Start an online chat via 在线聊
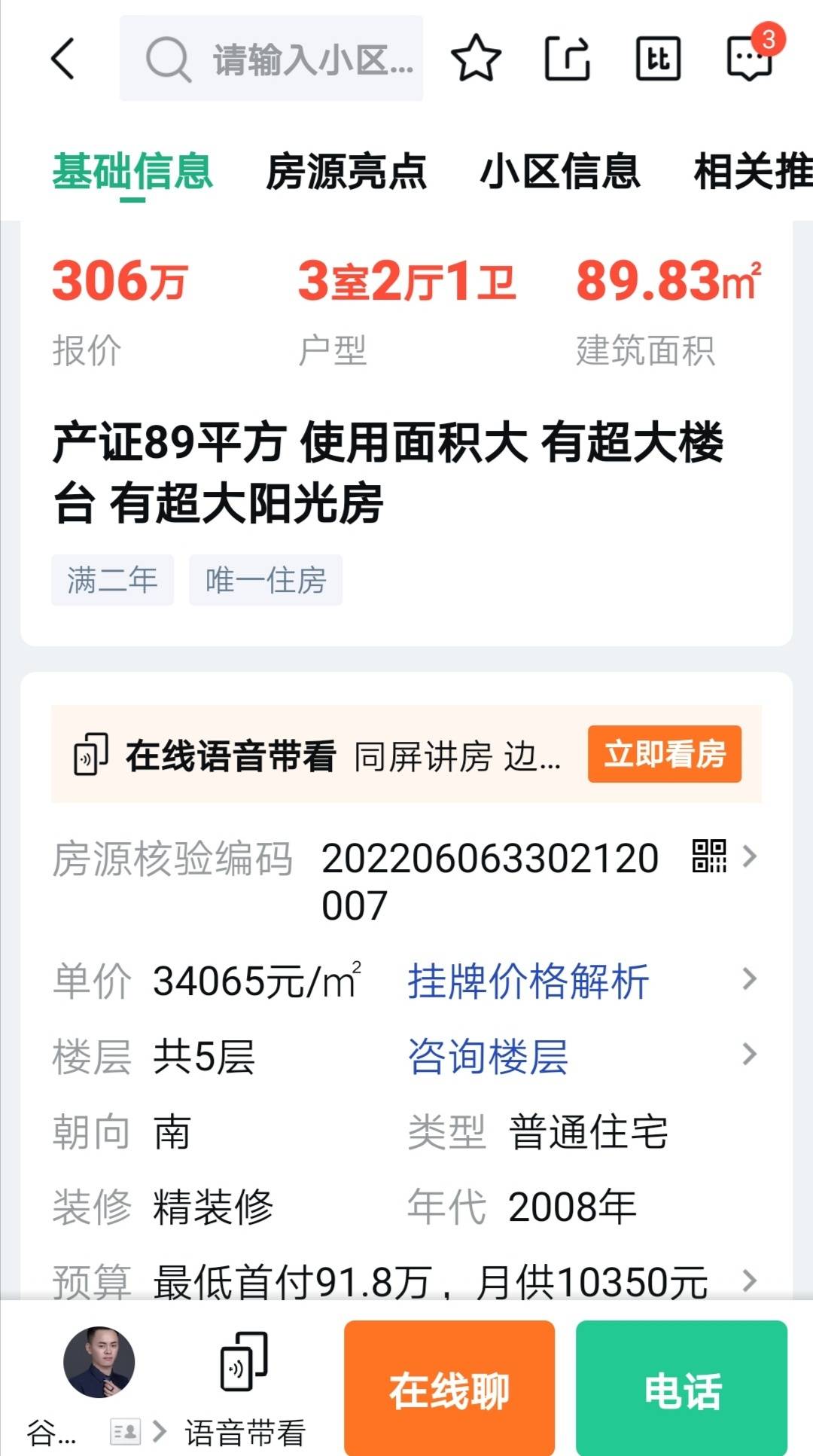Image resolution: width=813 pixels, height=1456 pixels. pyautogui.click(x=449, y=1390)
